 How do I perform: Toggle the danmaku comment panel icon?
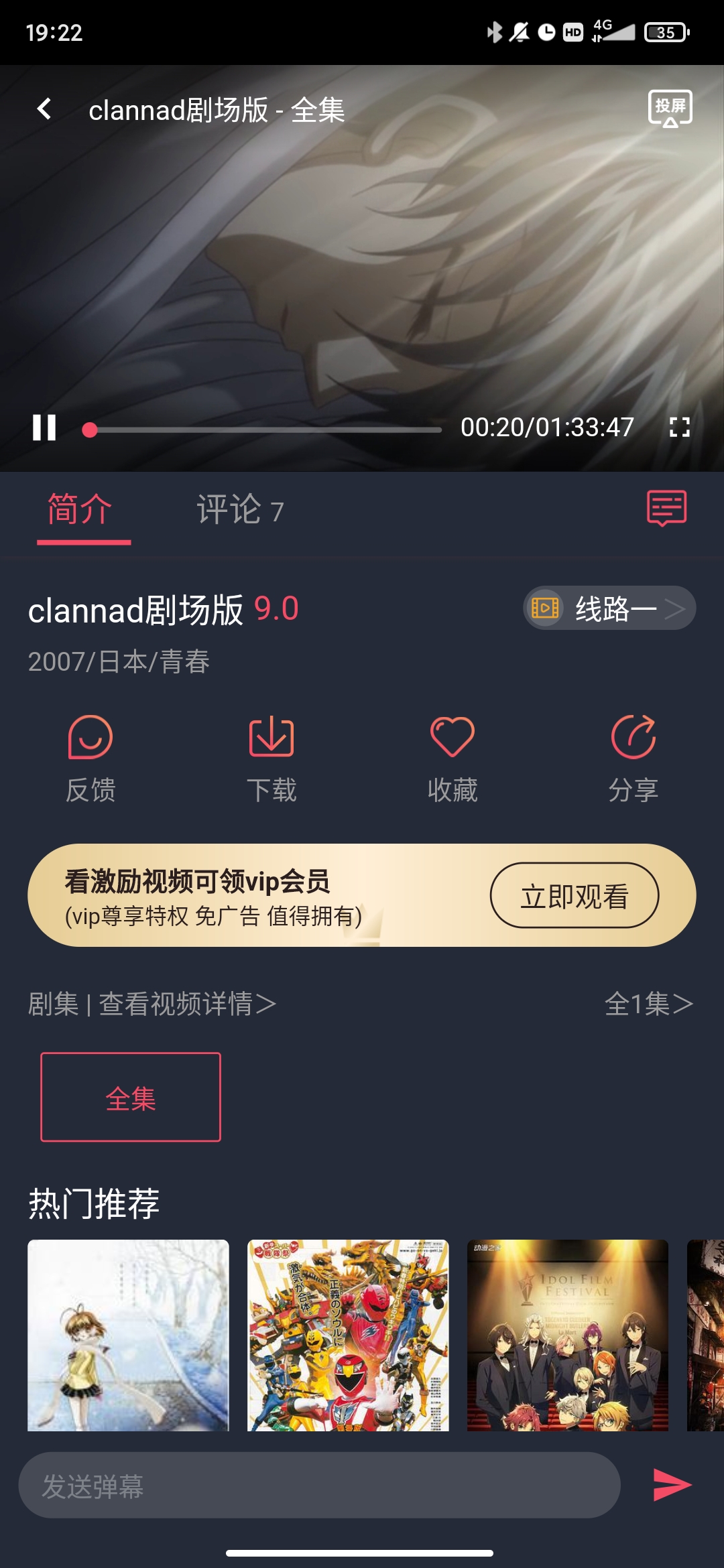click(667, 509)
